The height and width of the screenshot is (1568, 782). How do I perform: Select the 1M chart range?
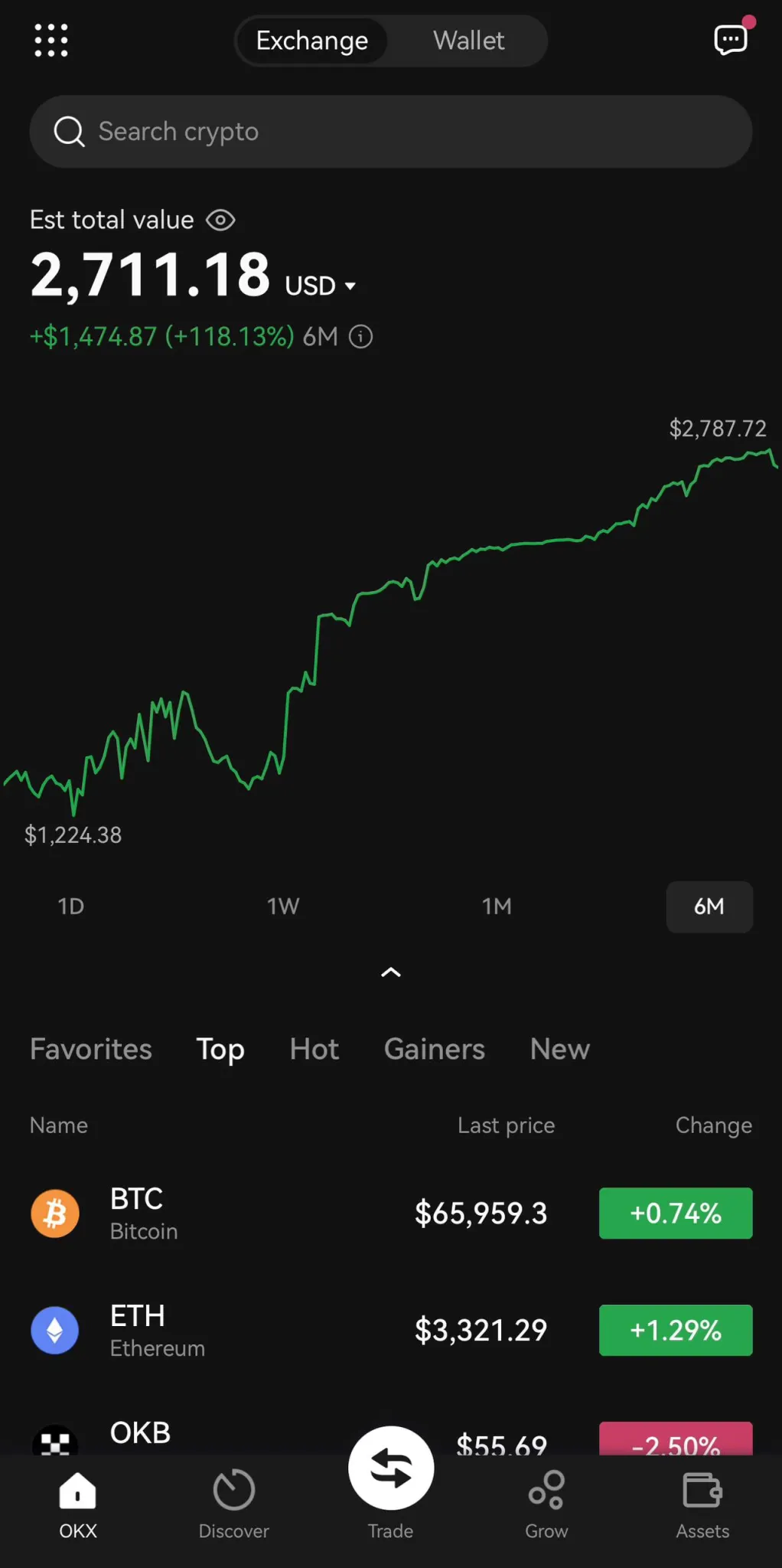pyautogui.click(x=497, y=906)
